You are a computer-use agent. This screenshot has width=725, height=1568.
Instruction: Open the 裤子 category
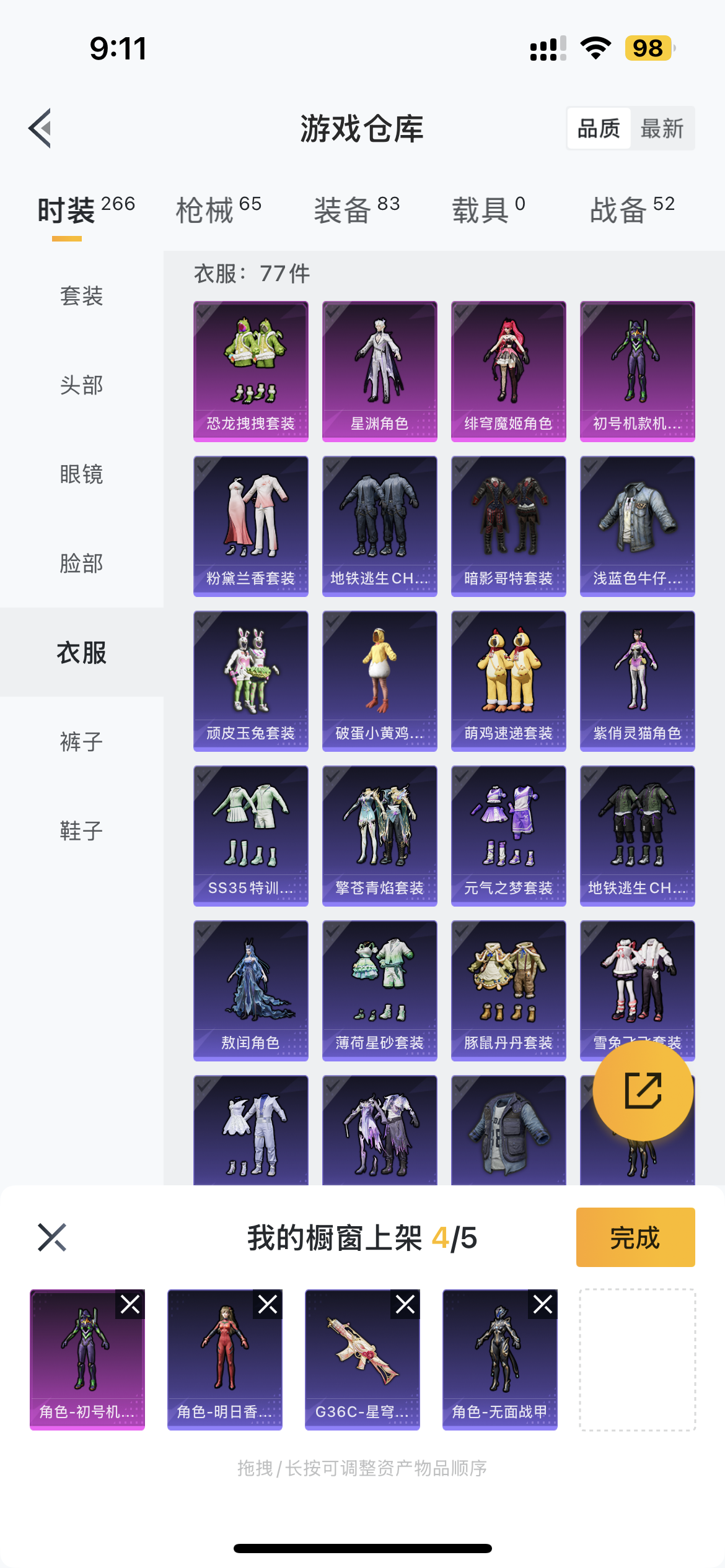[x=81, y=741]
